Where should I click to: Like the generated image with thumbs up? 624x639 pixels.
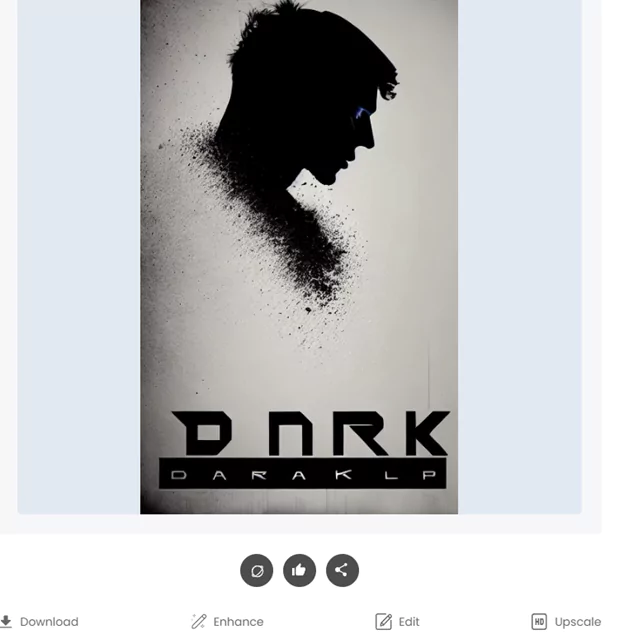(299, 570)
